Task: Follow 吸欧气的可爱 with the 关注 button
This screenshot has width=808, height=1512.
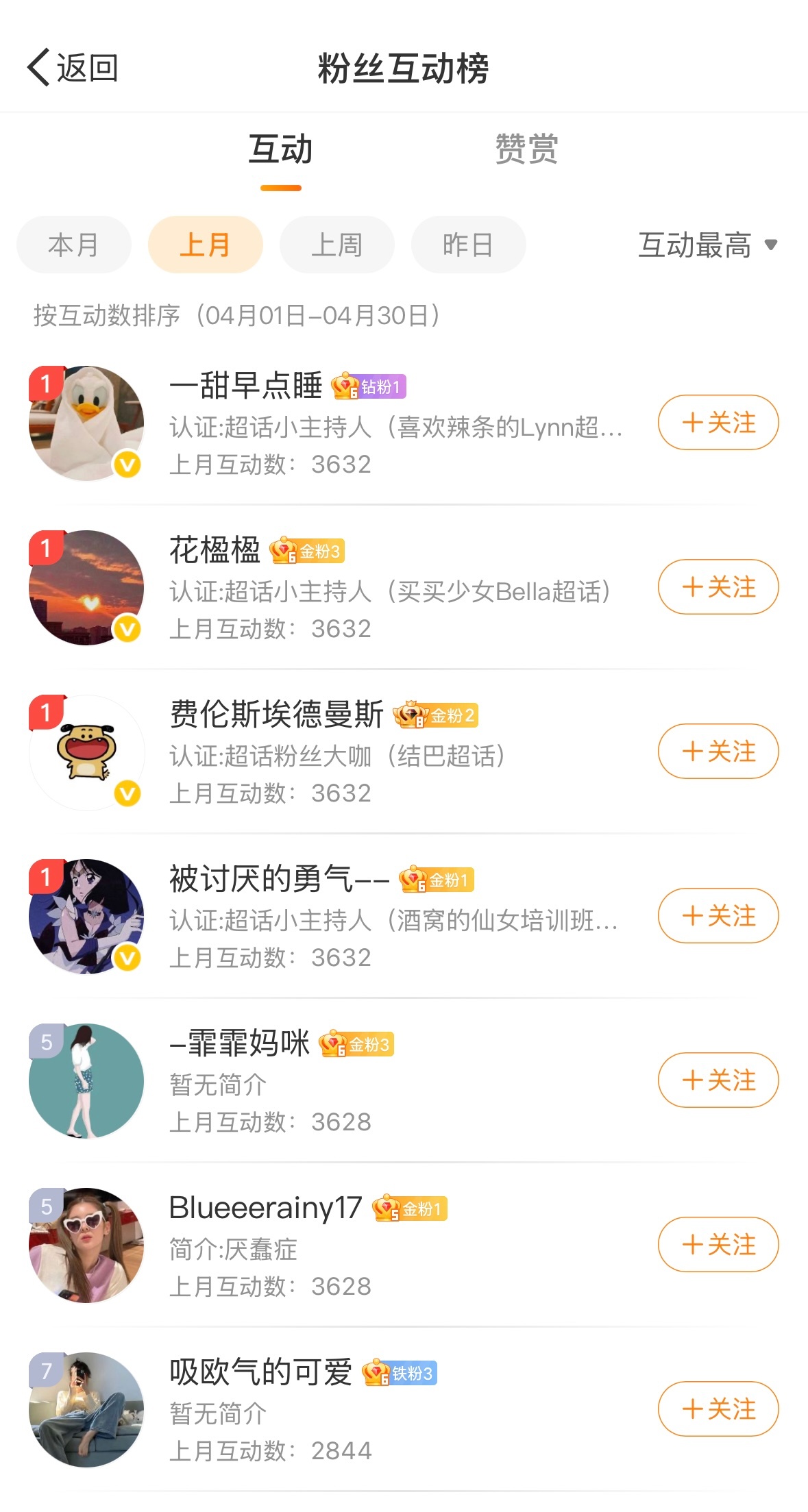Action: click(718, 1409)
